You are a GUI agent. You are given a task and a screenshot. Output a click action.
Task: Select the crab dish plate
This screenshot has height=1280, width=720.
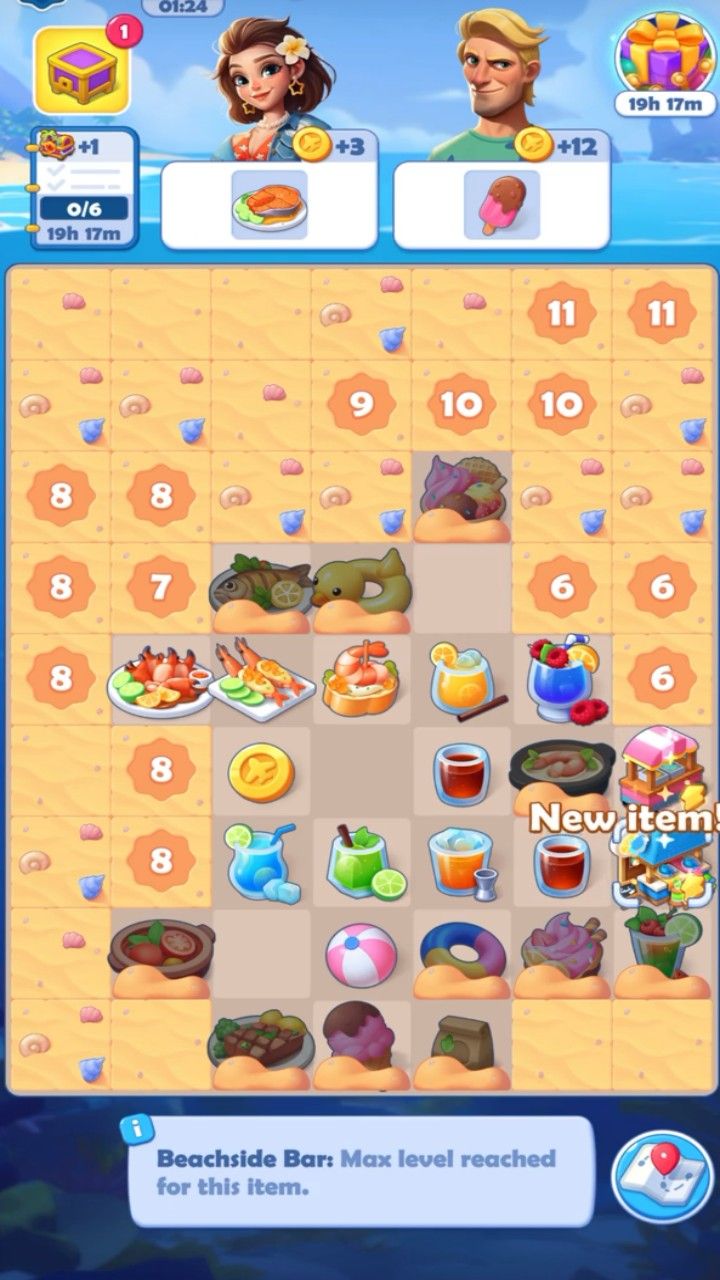point(160,680)
